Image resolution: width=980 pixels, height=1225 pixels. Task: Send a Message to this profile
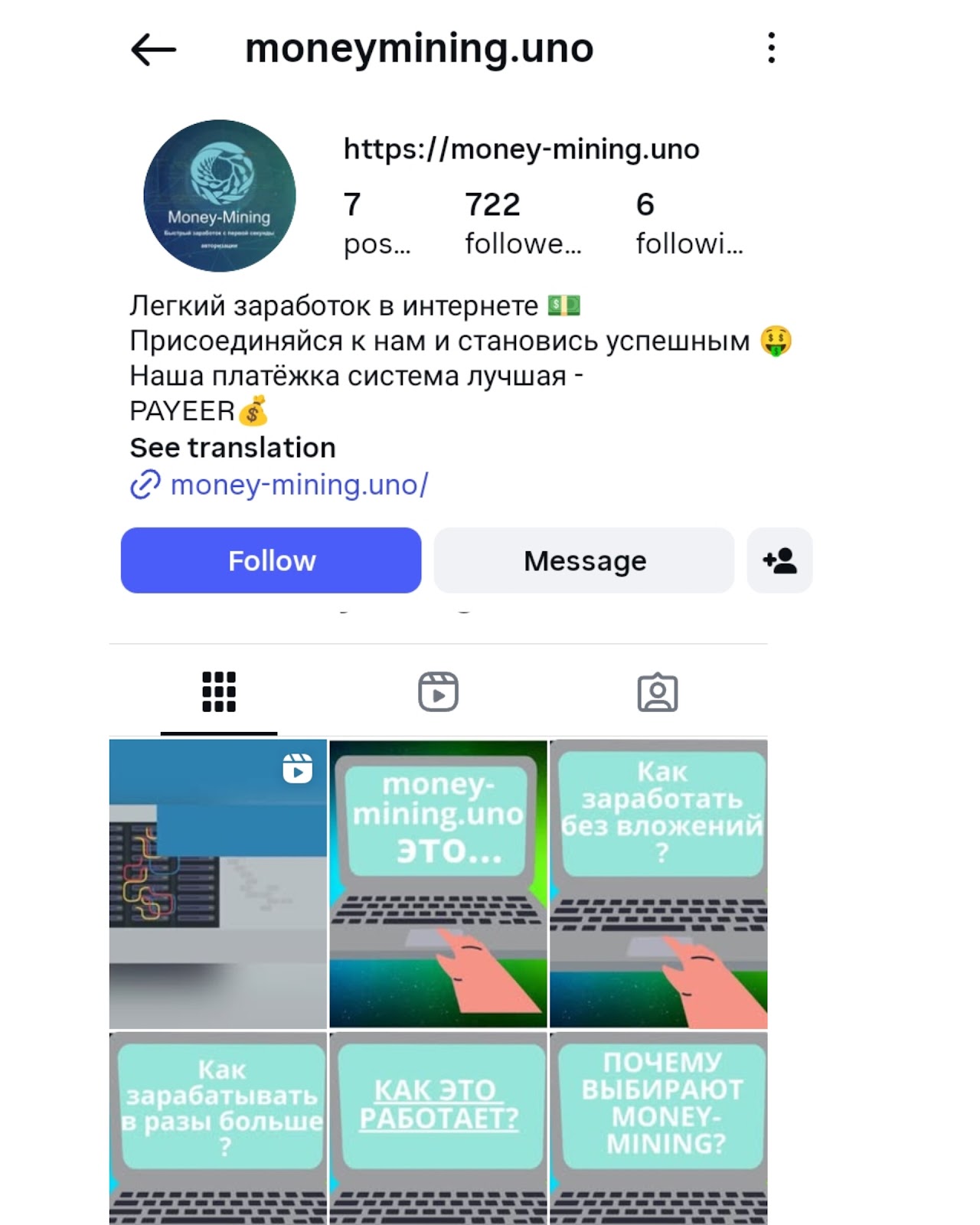pos(584,560)
